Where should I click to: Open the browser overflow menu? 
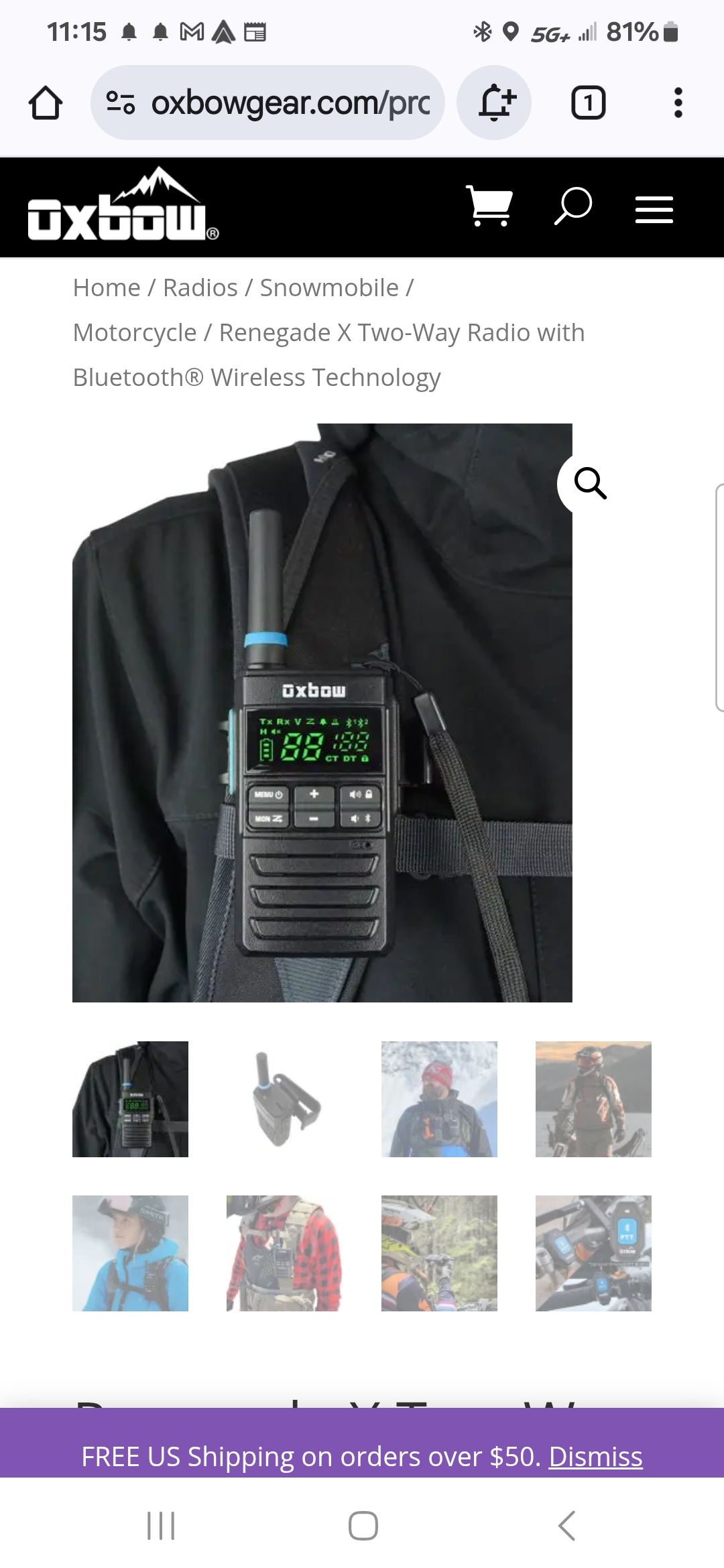[678, 103]
